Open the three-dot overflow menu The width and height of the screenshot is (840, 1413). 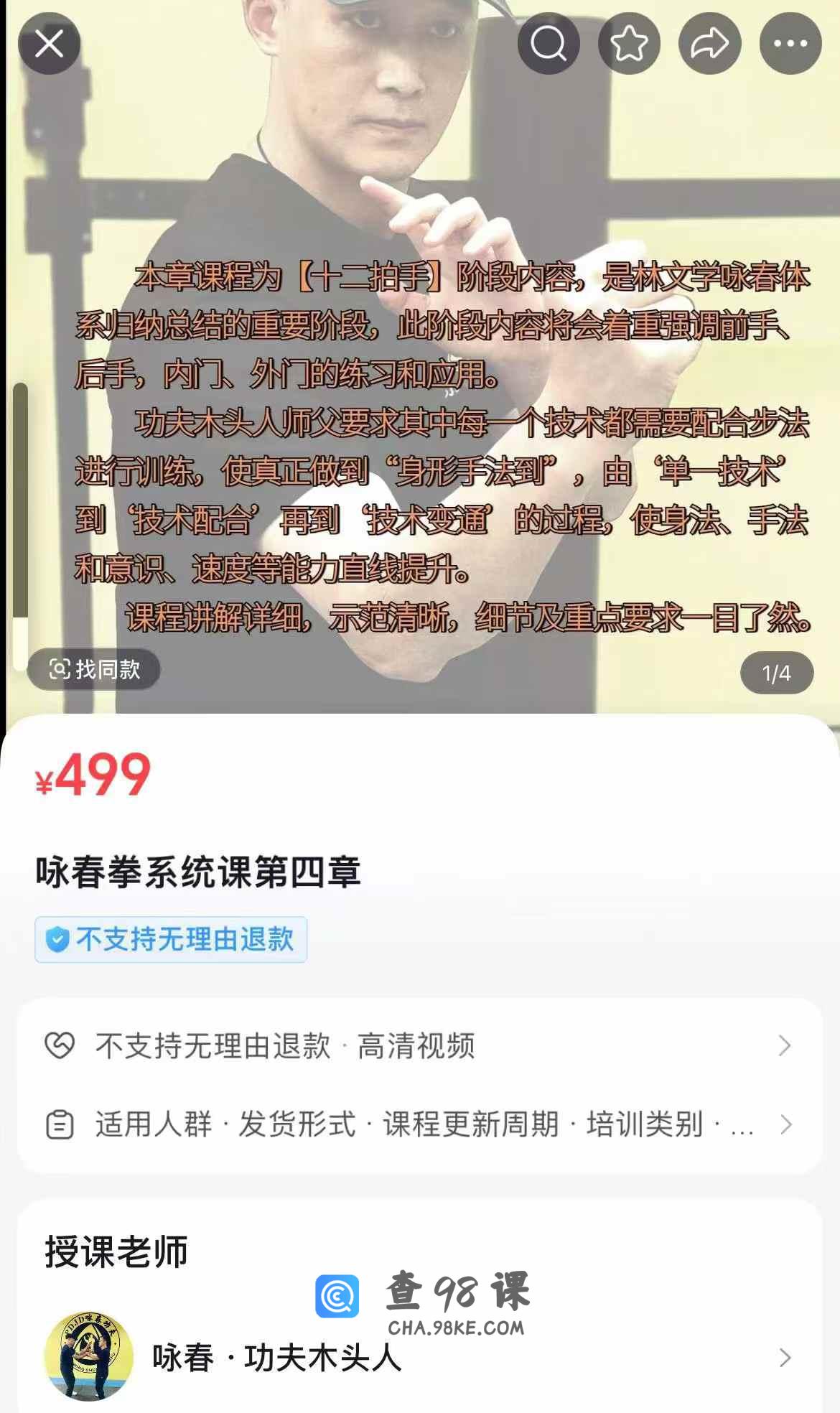[x=790, y=44]
